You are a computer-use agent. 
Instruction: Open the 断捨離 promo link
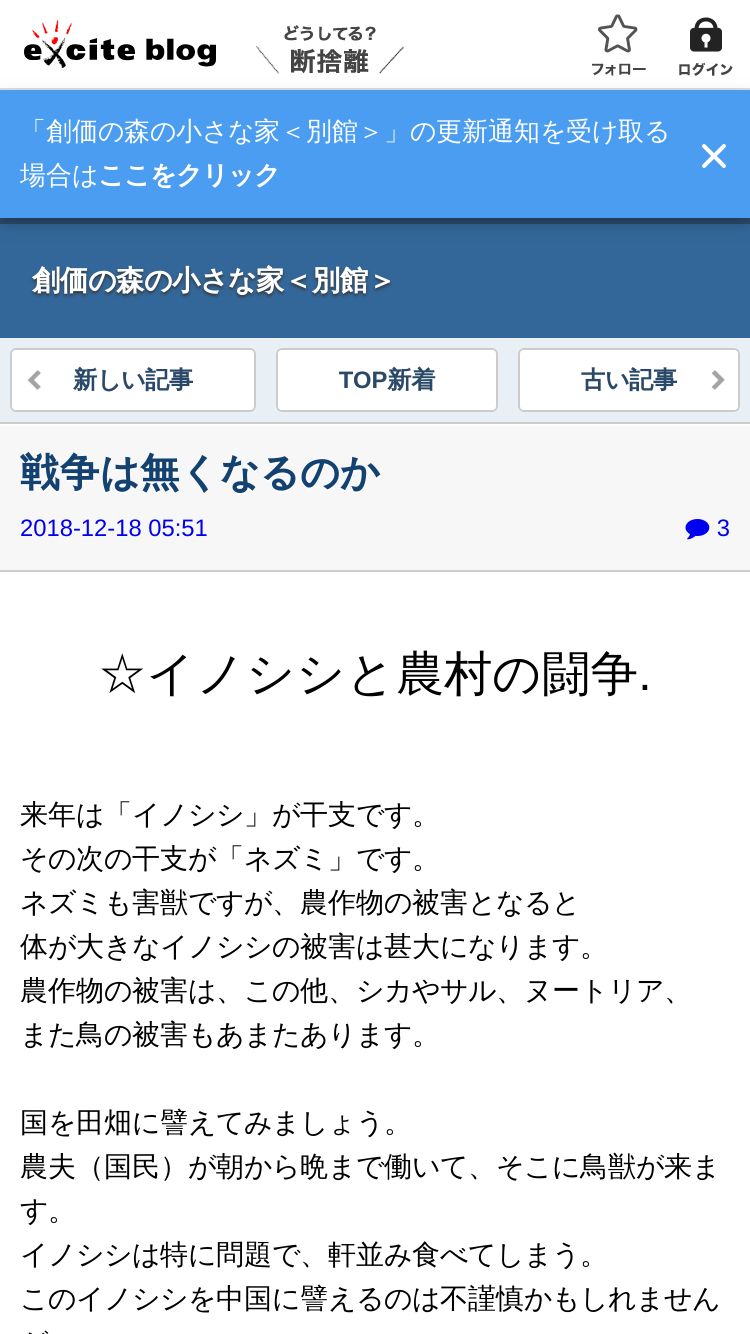329,50
